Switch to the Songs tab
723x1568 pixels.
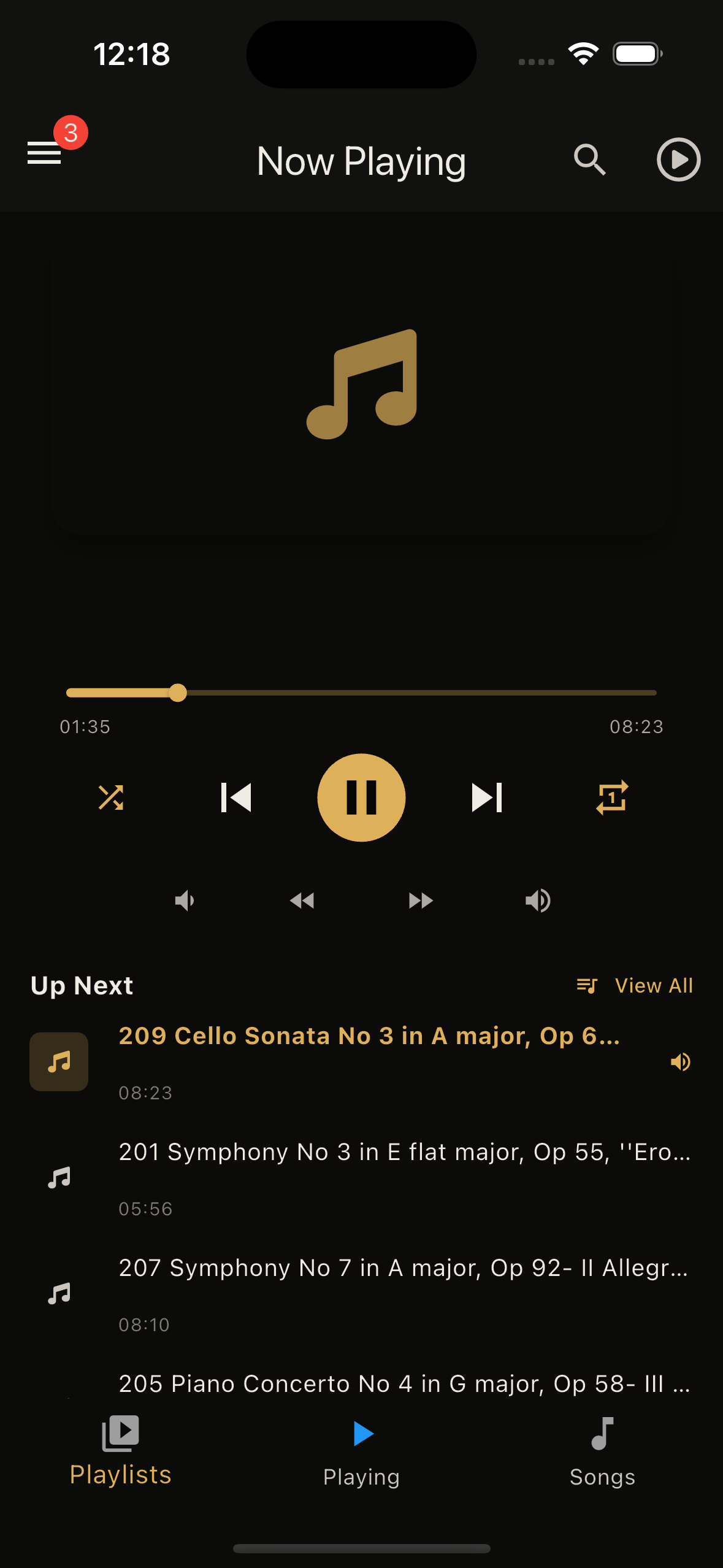(602, 1451)
